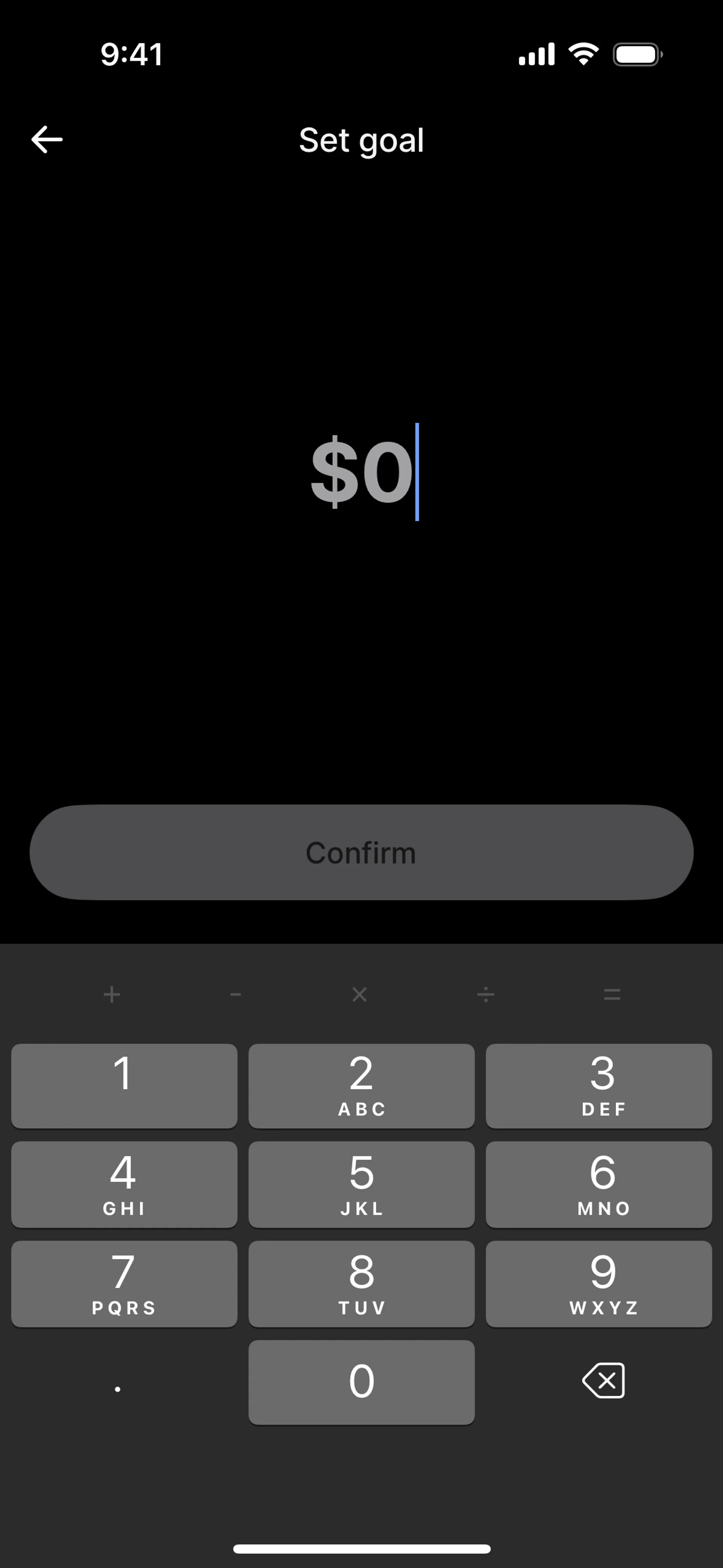
Task: Enter digit 1 on the keypad
Action: [x=124, y=1085]
